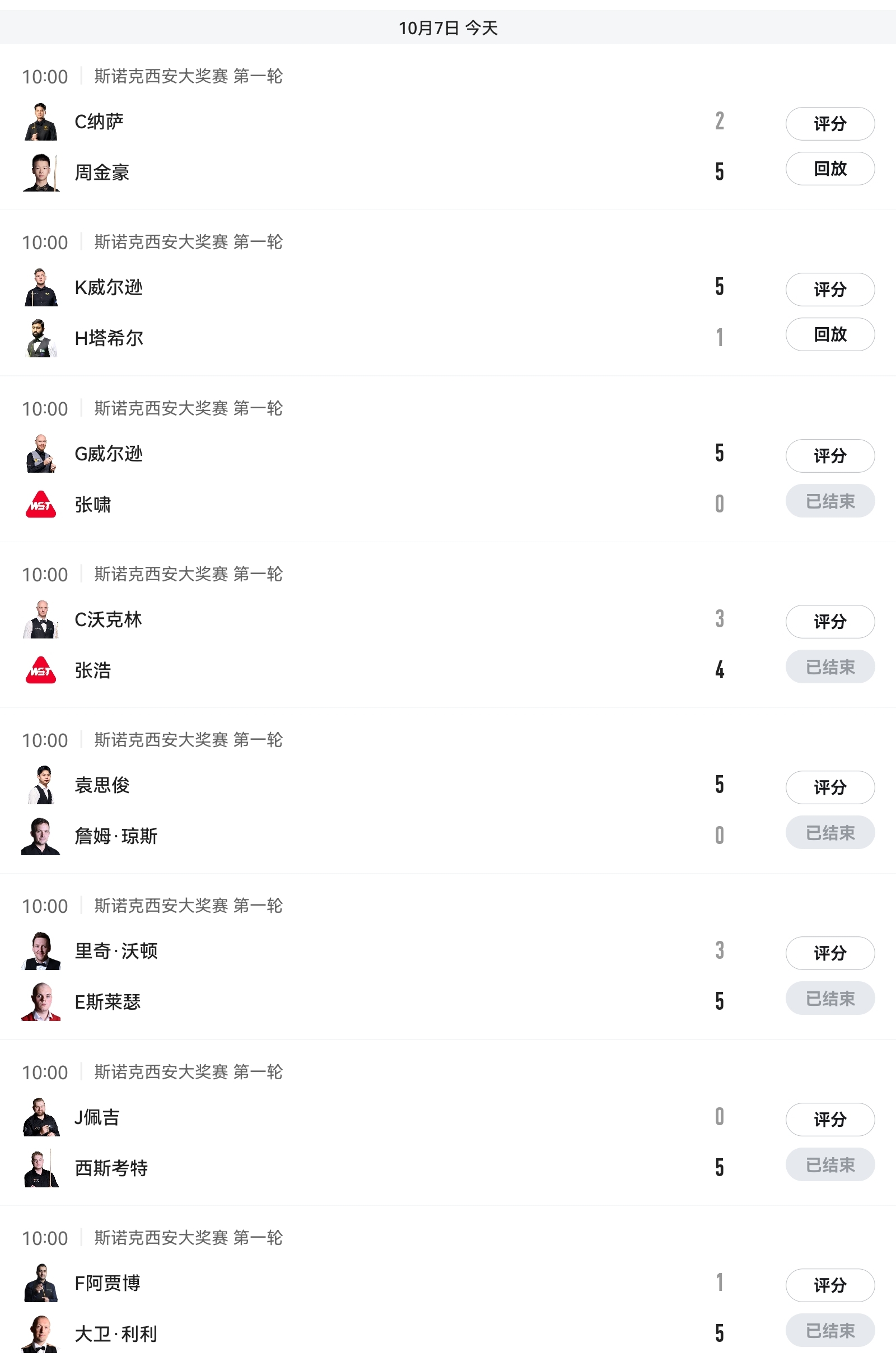Tap 评分 for 里奇·沃顿 vs E斯莱瑟
Screen dimensions: 896x1366
[829, 953]
